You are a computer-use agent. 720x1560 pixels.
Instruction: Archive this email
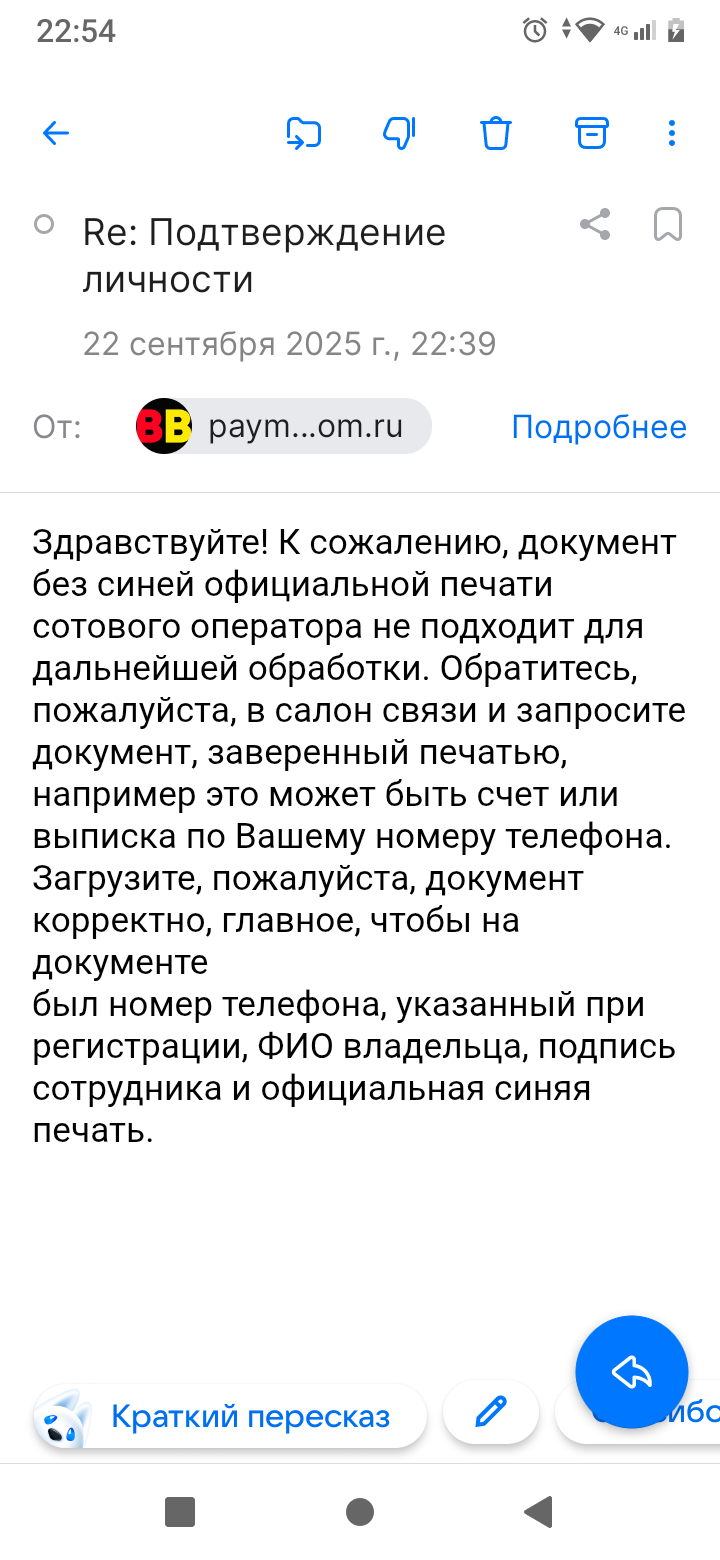click(591, 133)
